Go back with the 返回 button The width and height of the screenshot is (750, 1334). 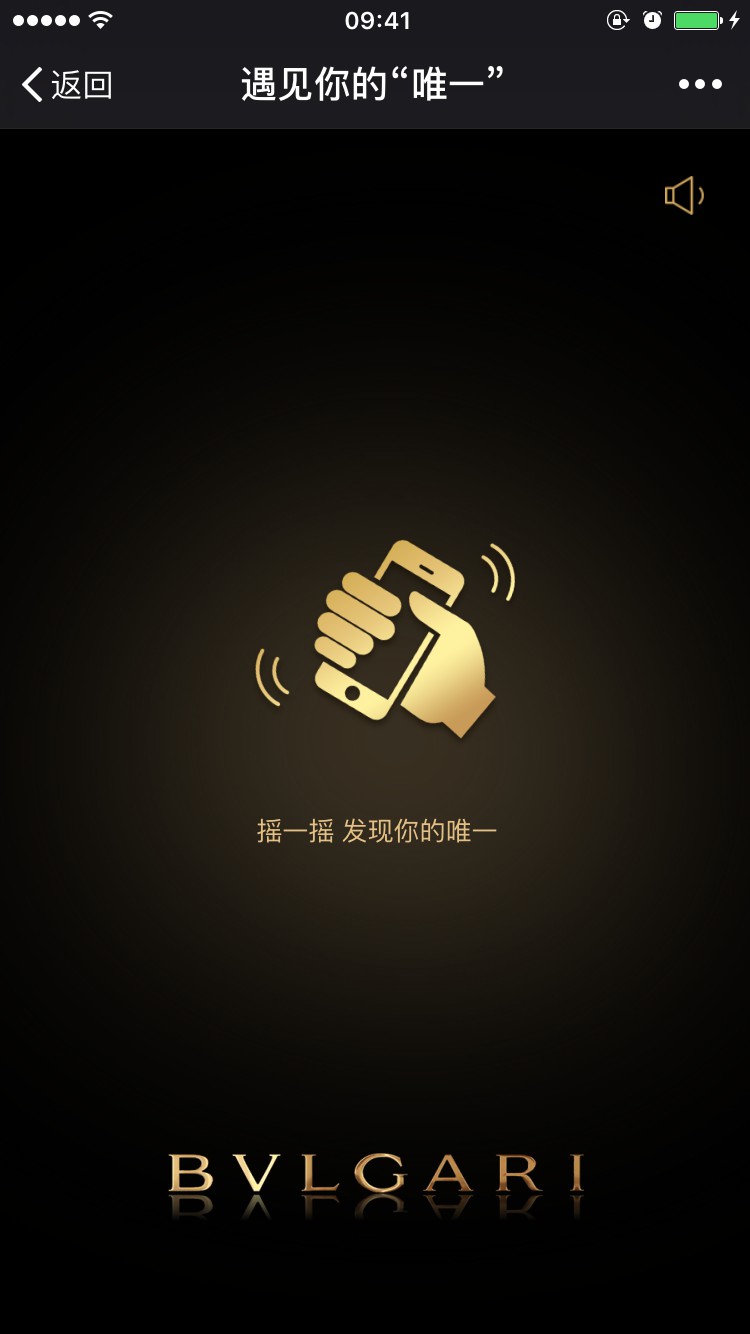click(x=67, y=85)
